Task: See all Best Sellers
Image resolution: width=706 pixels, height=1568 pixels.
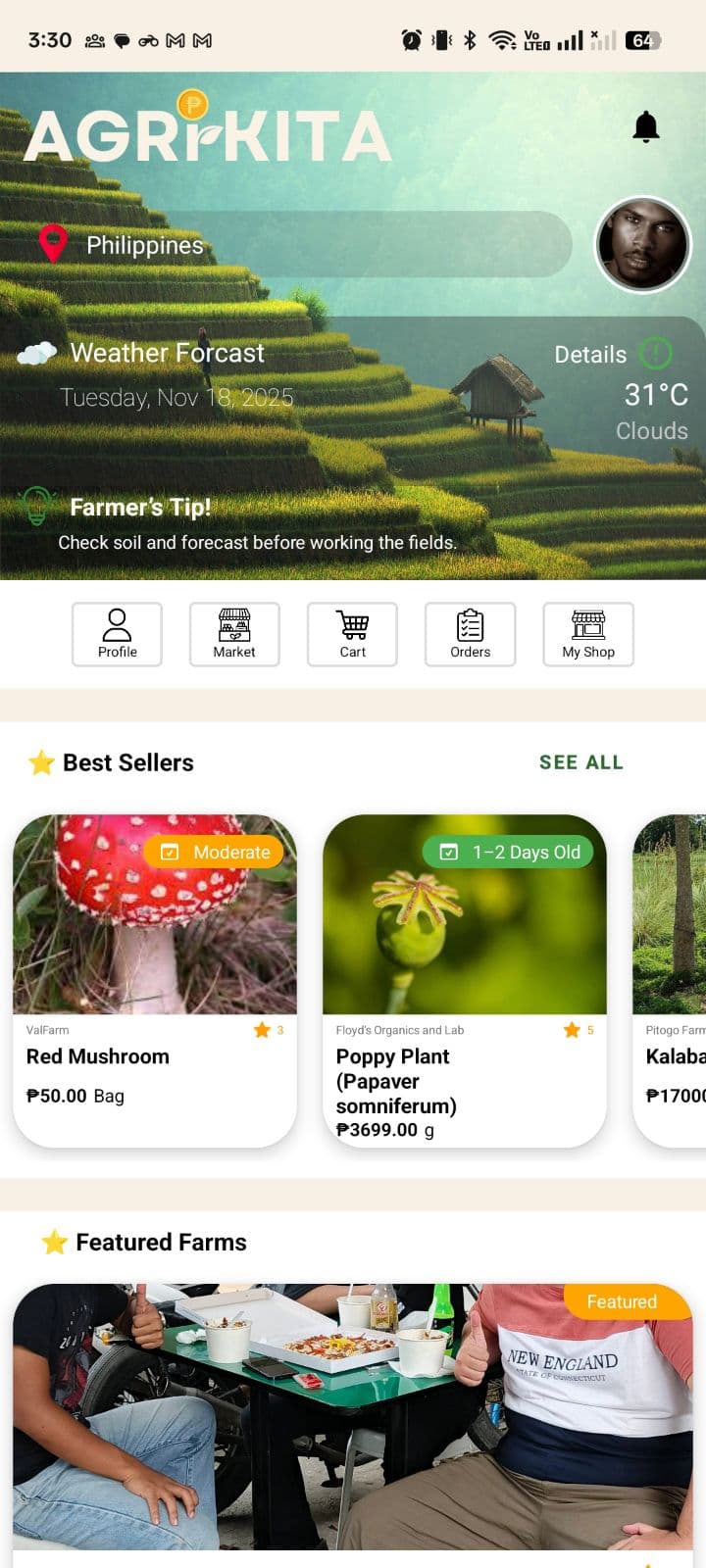Action: point(580,762)
